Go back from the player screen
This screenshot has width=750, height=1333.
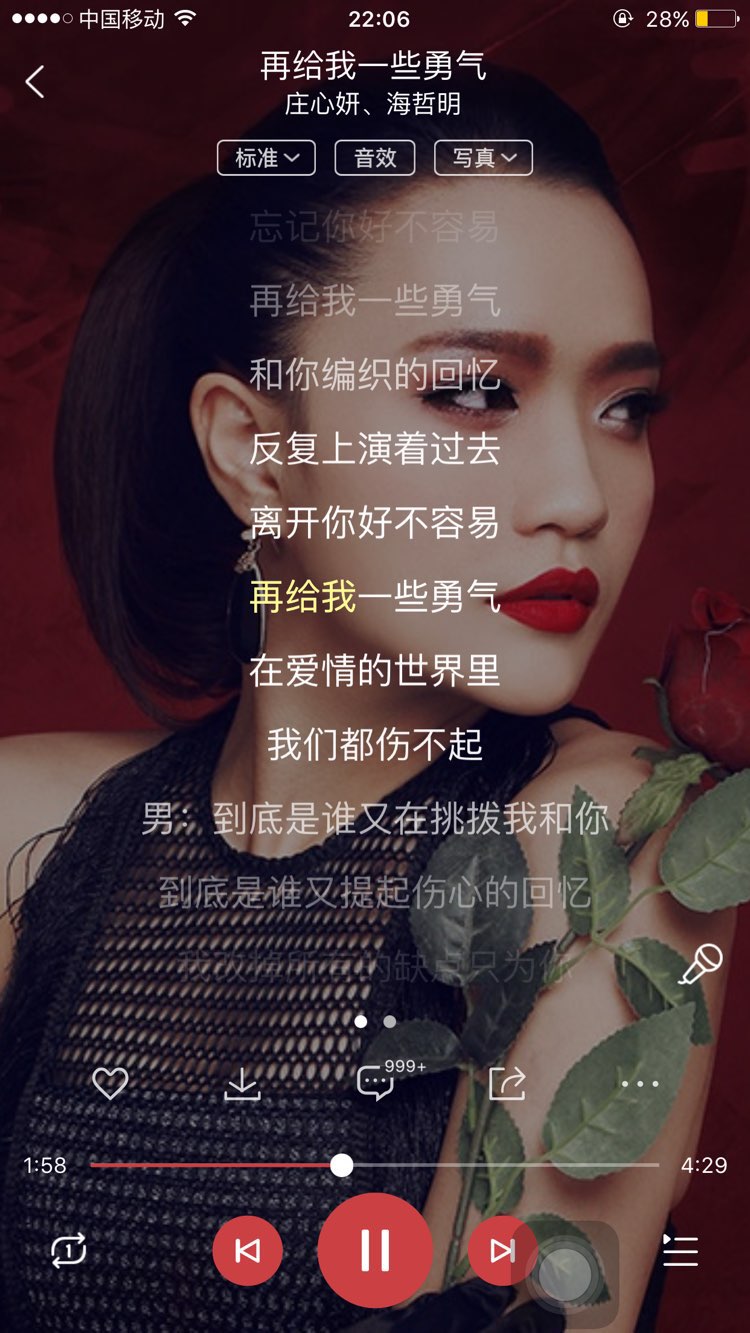tap(35, 82)
